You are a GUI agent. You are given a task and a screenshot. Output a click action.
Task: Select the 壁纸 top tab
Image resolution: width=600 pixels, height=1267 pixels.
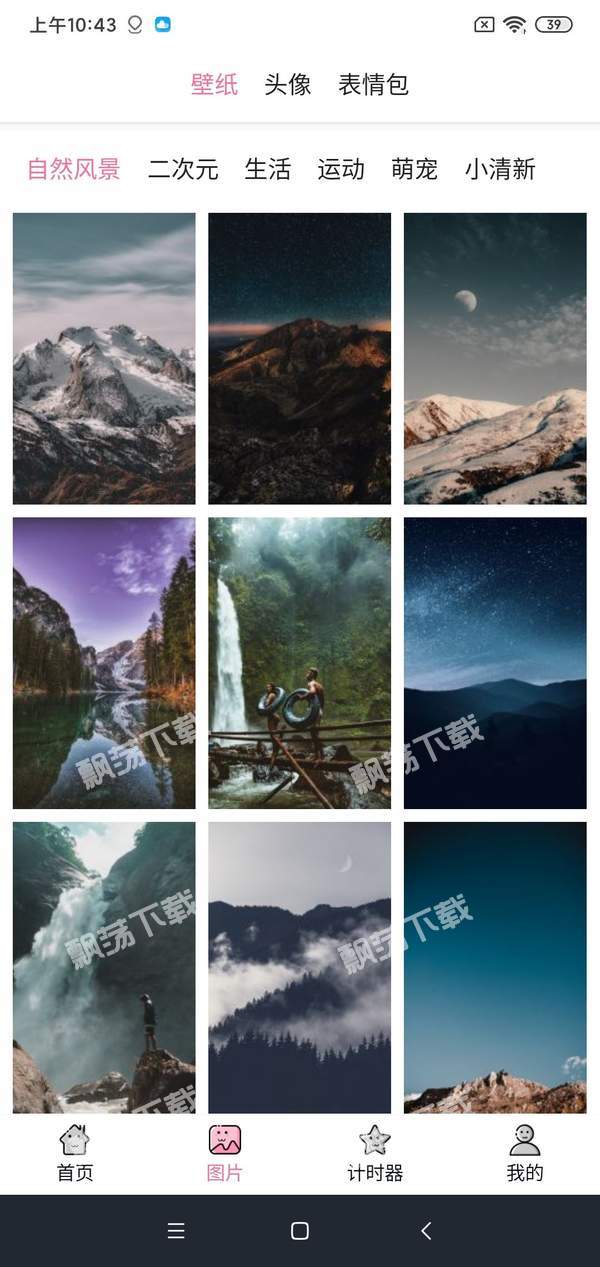215,85
